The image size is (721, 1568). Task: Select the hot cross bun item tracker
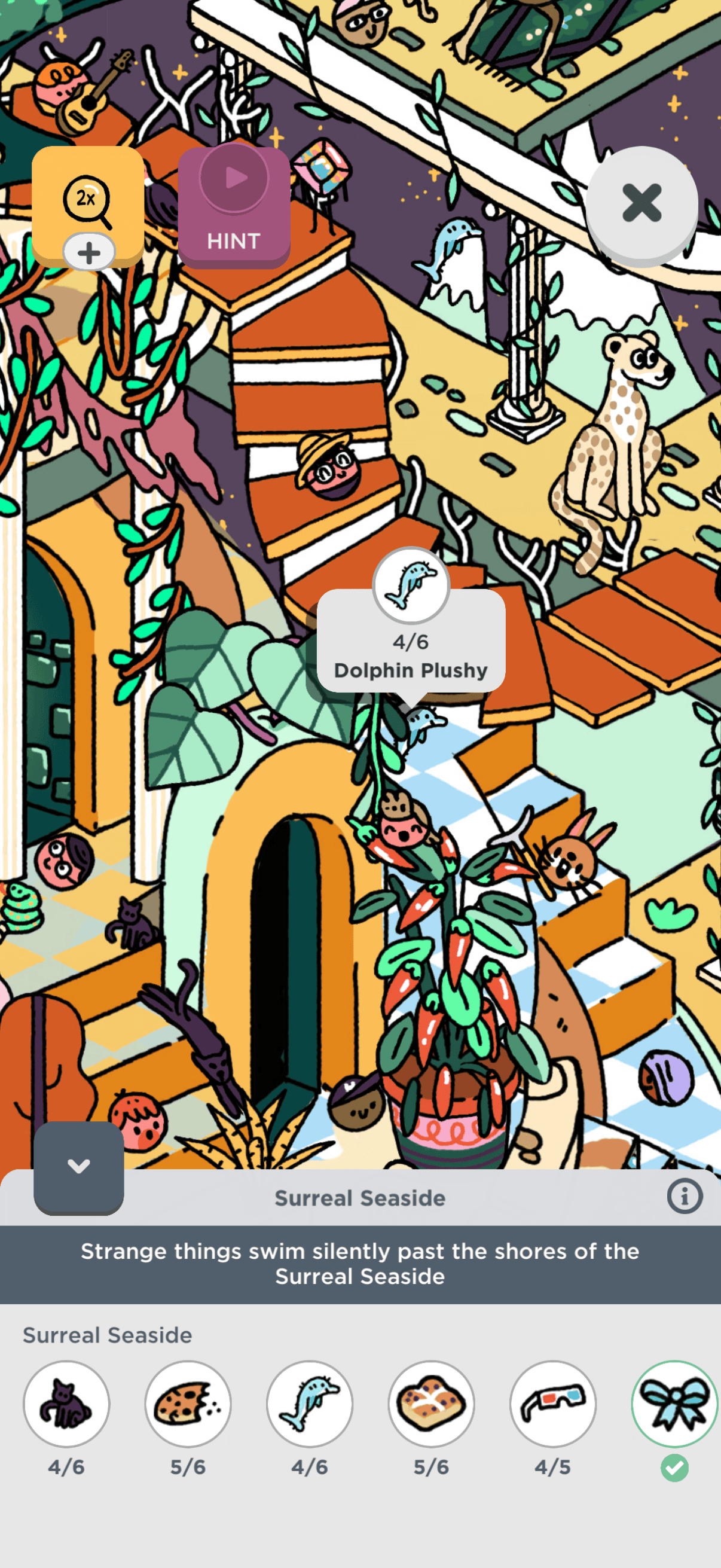[x=432, y=1404]
